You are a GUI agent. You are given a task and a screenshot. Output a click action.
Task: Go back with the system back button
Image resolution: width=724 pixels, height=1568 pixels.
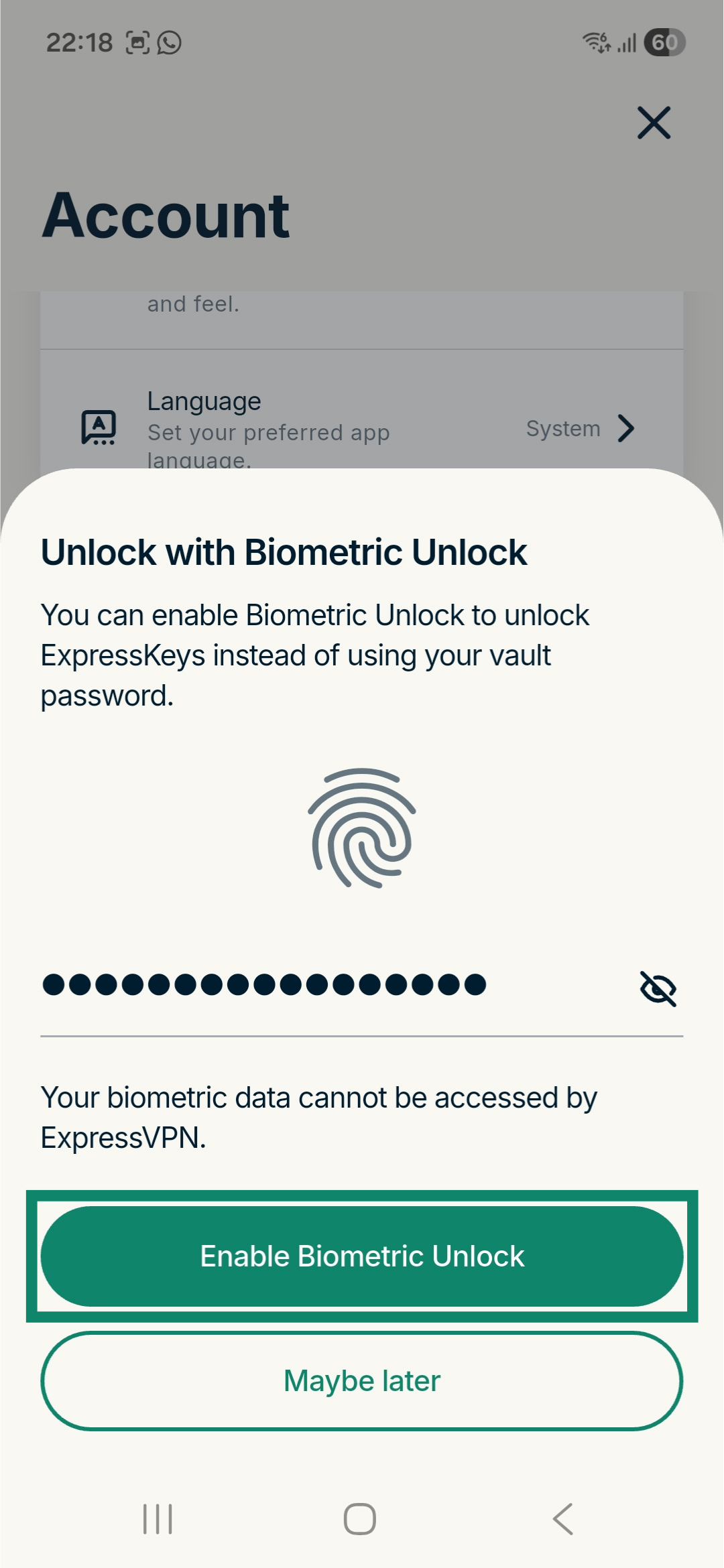click(563, 1518)
